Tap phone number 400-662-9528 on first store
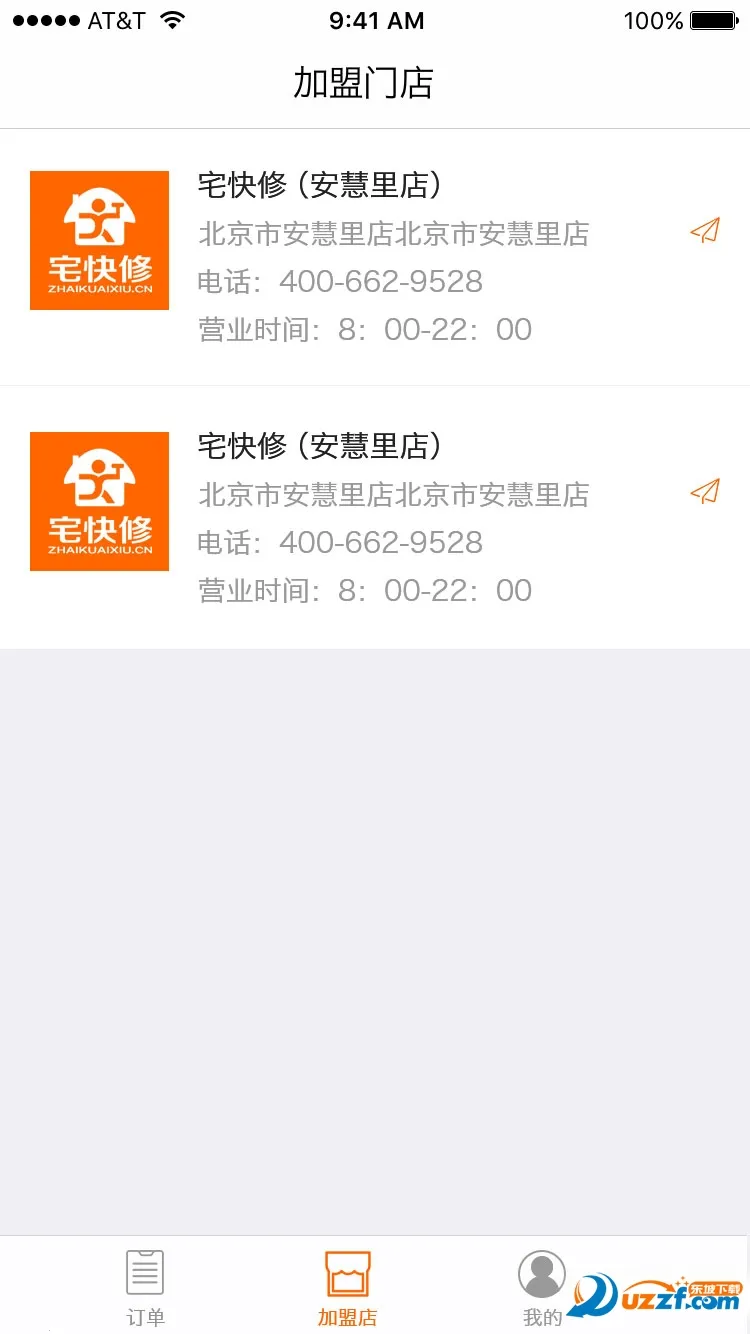The height and width of the screenshot is (1334, 750). coord(380,281)
